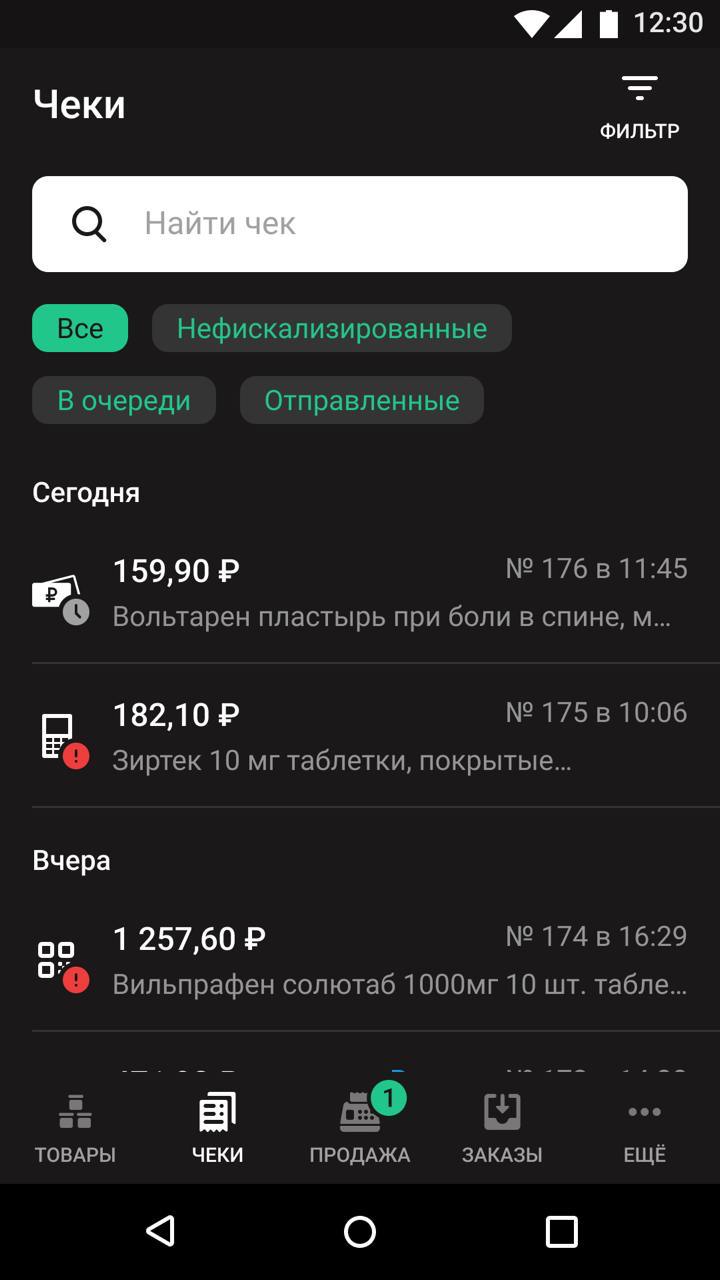Image resolution: width=720 pixels, height=1280 pixels.
Task: Filter by Отправленные receipts
Action: [x=362, y=400]
